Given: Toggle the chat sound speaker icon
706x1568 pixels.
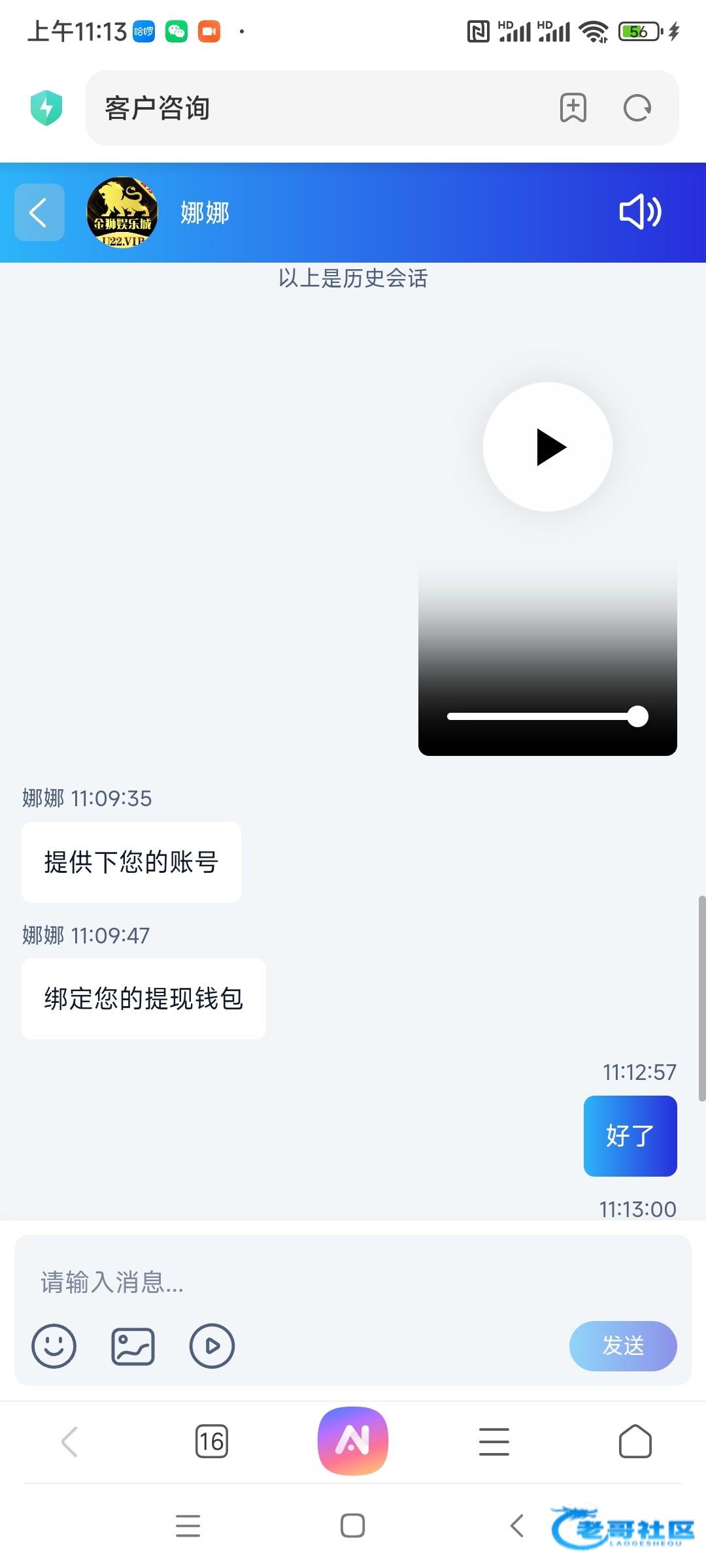Looking at the screenshot, I should (640, 212).
